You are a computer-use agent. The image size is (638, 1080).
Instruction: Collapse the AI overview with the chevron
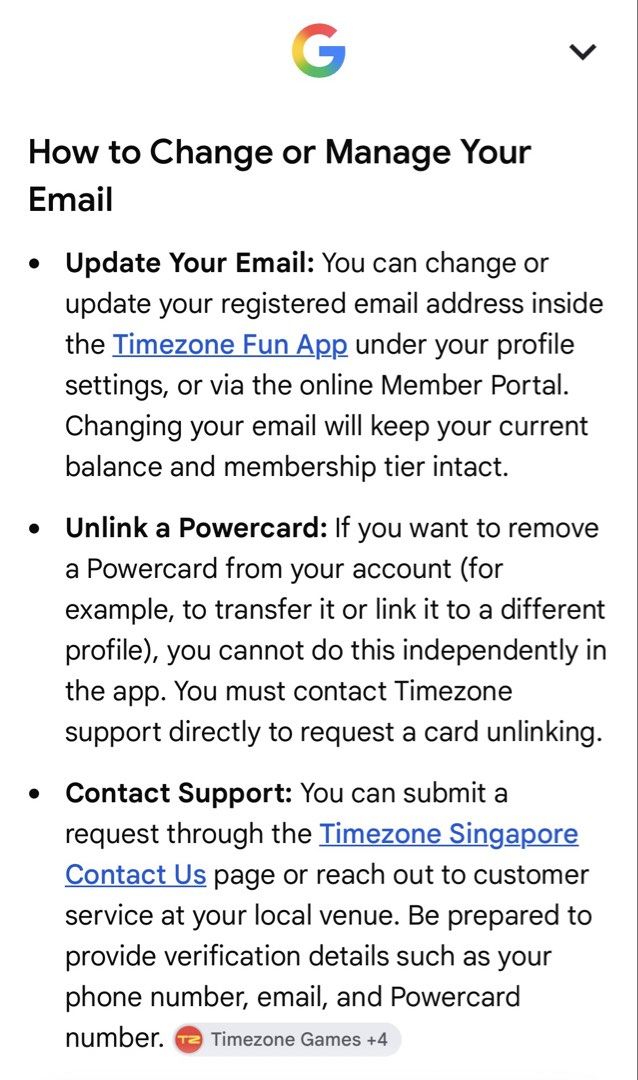pos(583,52)
